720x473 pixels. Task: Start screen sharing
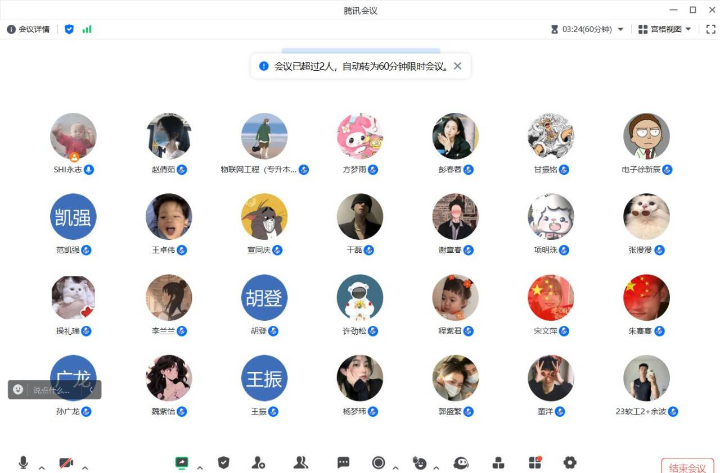click(182, 462)
